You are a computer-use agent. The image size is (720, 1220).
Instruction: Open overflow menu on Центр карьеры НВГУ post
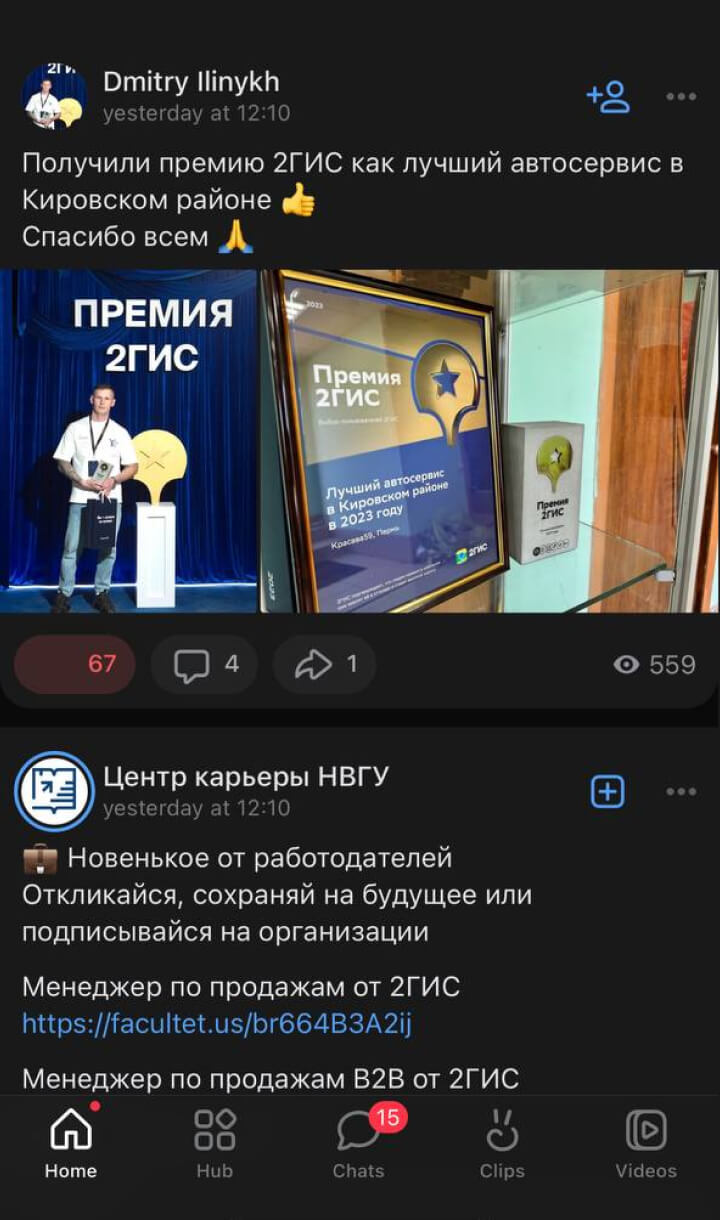pyautogui.click(x=681, y=792)
